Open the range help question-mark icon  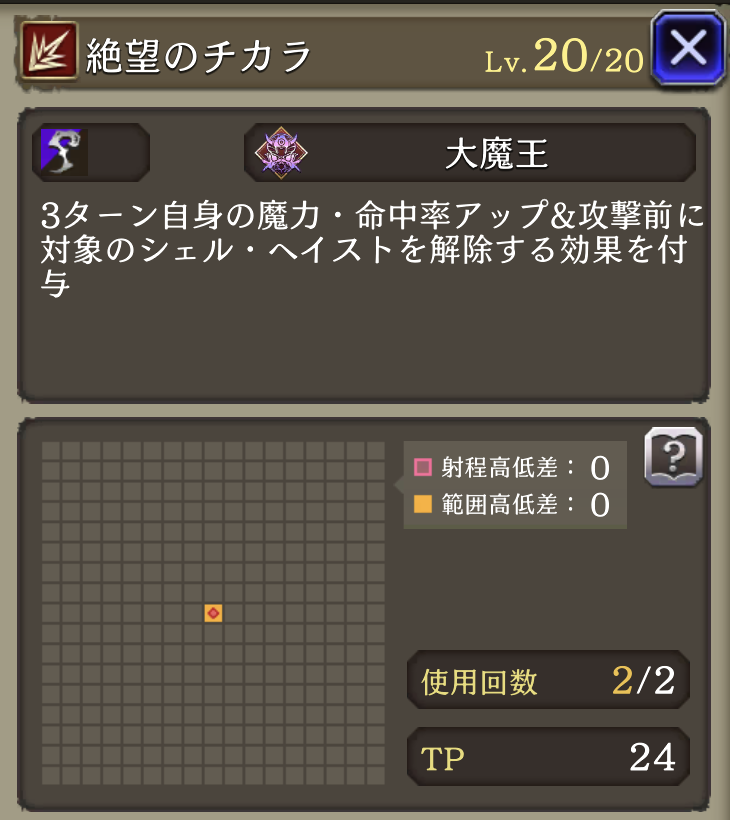(674, 457)
